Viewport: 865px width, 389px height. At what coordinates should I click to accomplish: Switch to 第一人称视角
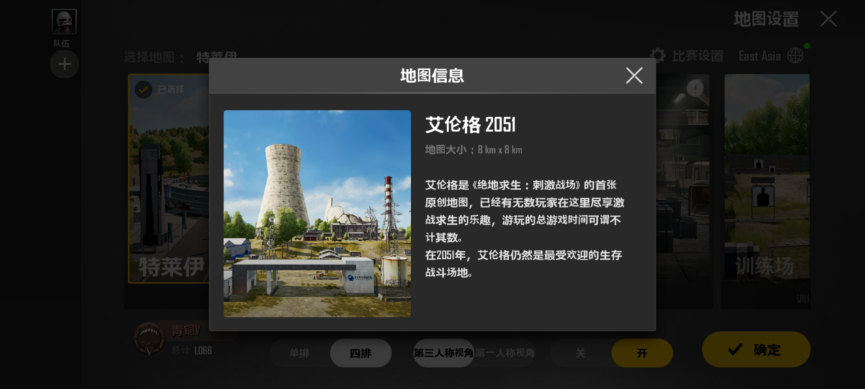(505, 353)
